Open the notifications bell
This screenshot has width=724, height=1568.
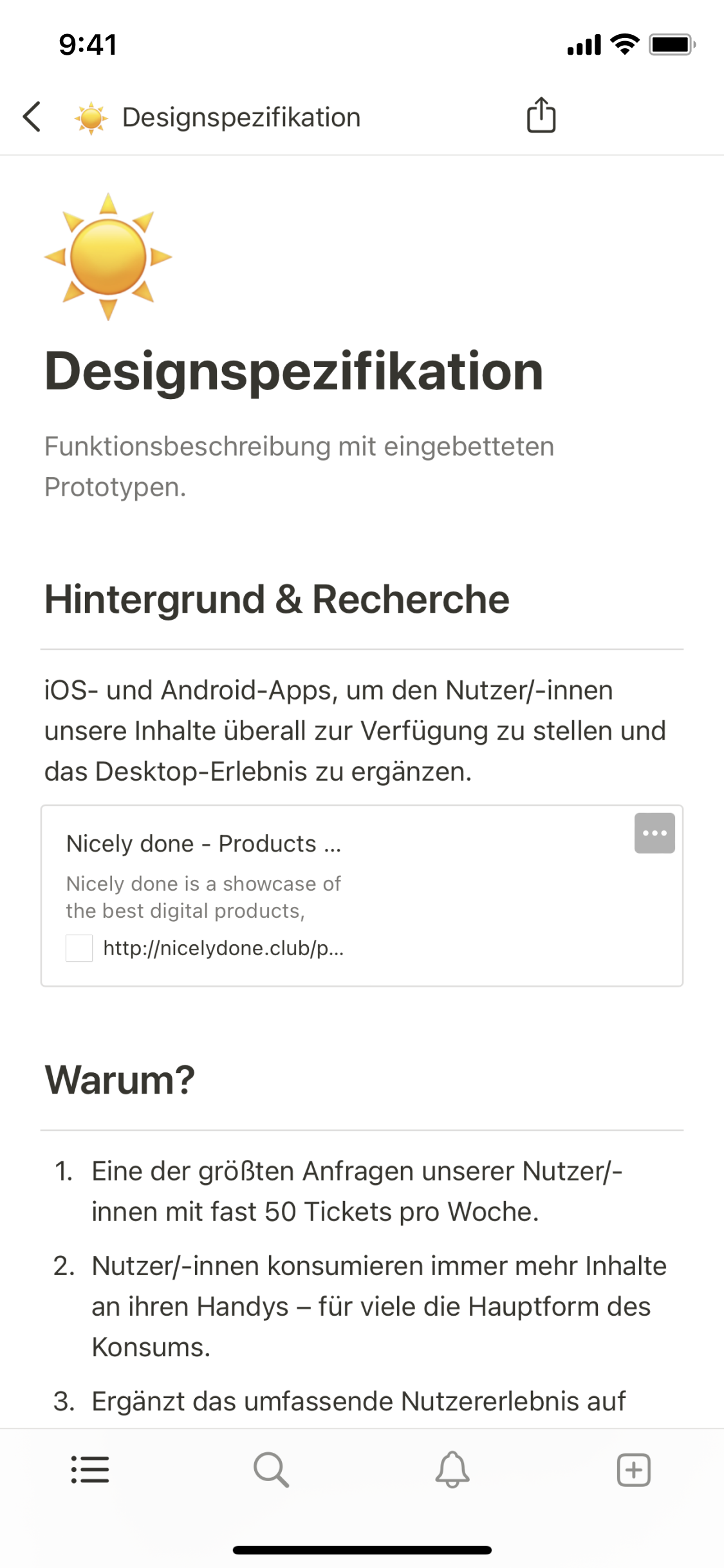click(452, 1470)
